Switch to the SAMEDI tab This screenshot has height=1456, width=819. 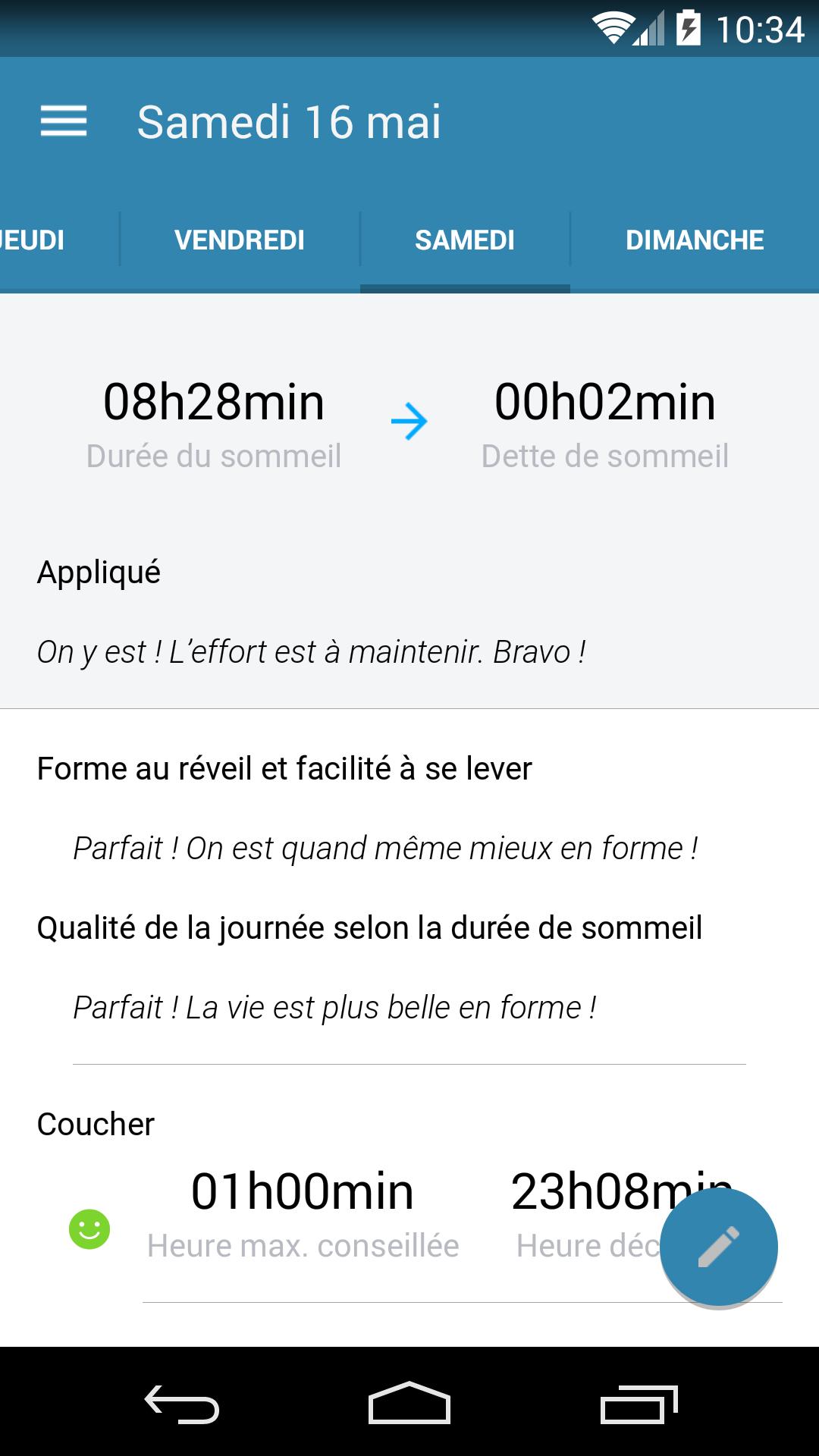[465, 239]
